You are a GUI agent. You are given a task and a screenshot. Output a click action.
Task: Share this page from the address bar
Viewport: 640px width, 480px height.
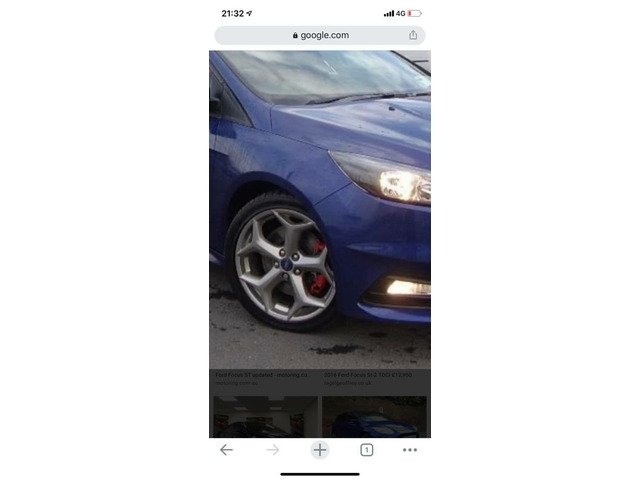(x=413, y=35)
